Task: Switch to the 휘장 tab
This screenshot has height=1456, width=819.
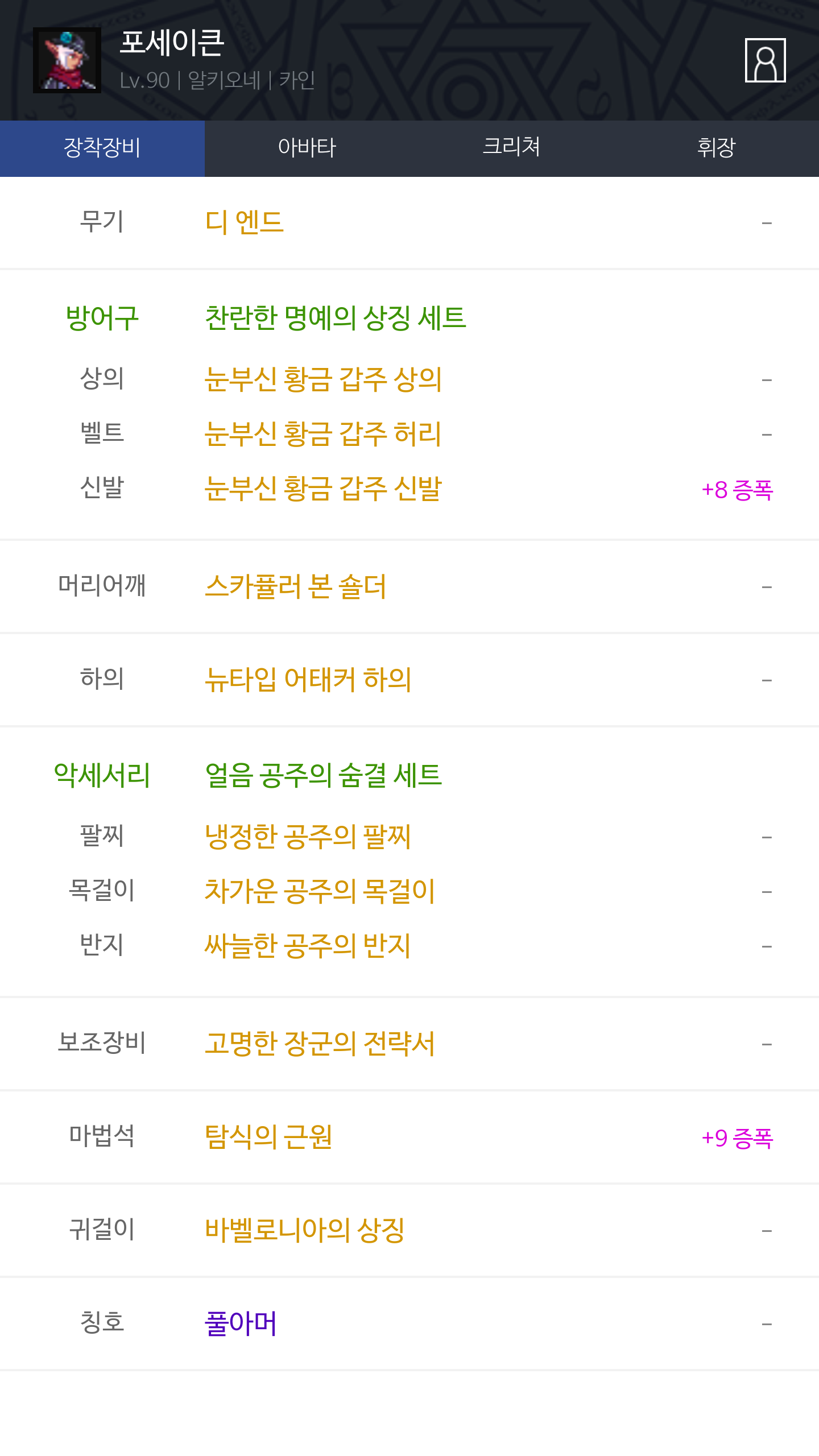Action: click(717, 148)
